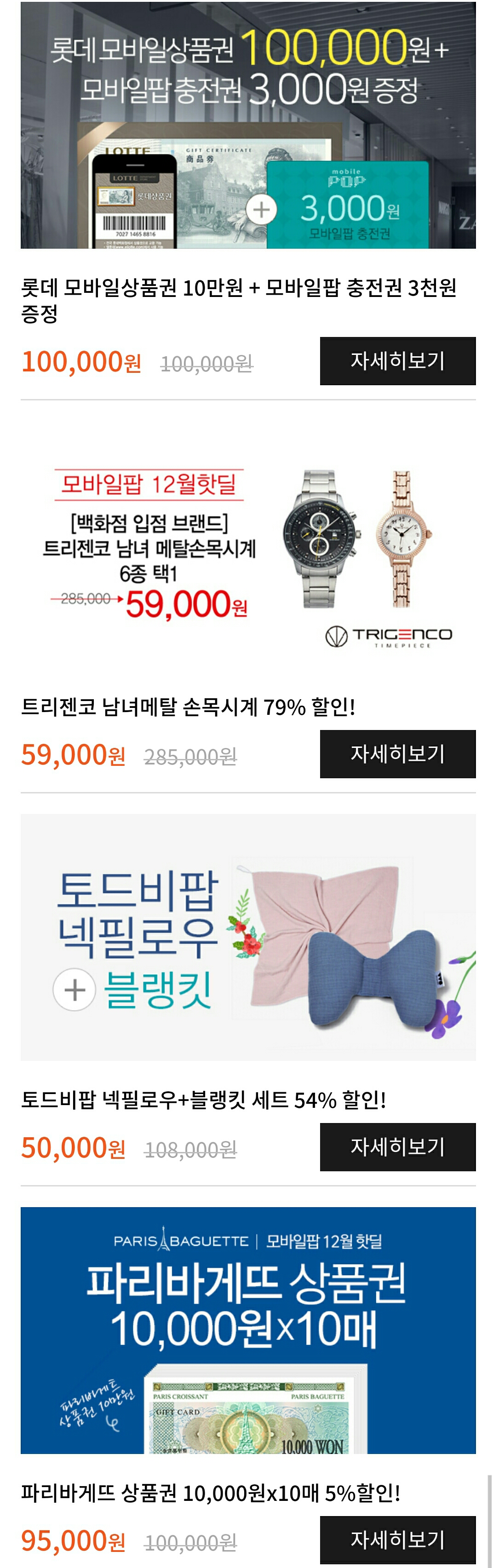
Task: See details of the Paris Baguette voucher offer
Action: pos(397,1540)
